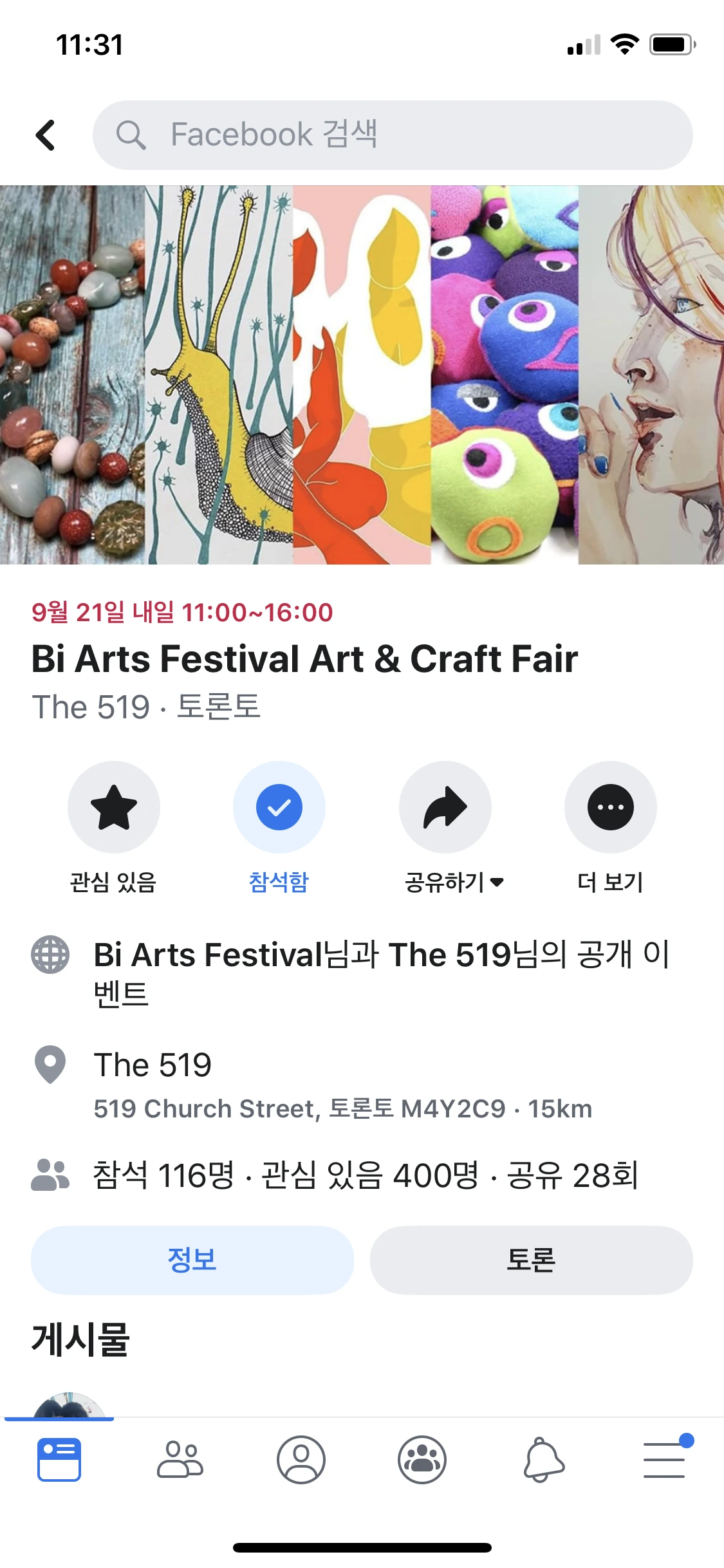Open the friends tab
This screenshot has height=1568, width=724.
point(180,1459)
